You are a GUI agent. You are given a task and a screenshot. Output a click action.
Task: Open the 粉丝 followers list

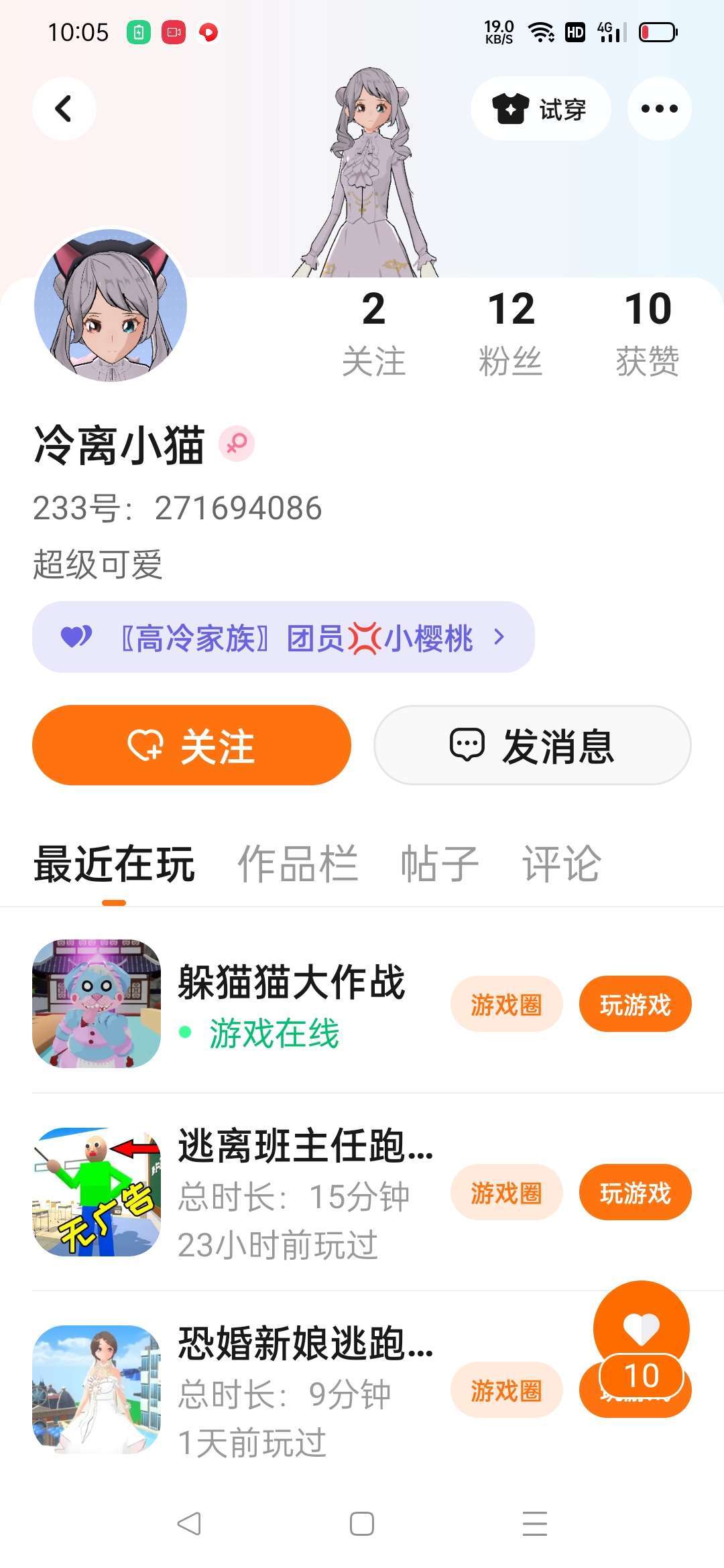[511, 333]
